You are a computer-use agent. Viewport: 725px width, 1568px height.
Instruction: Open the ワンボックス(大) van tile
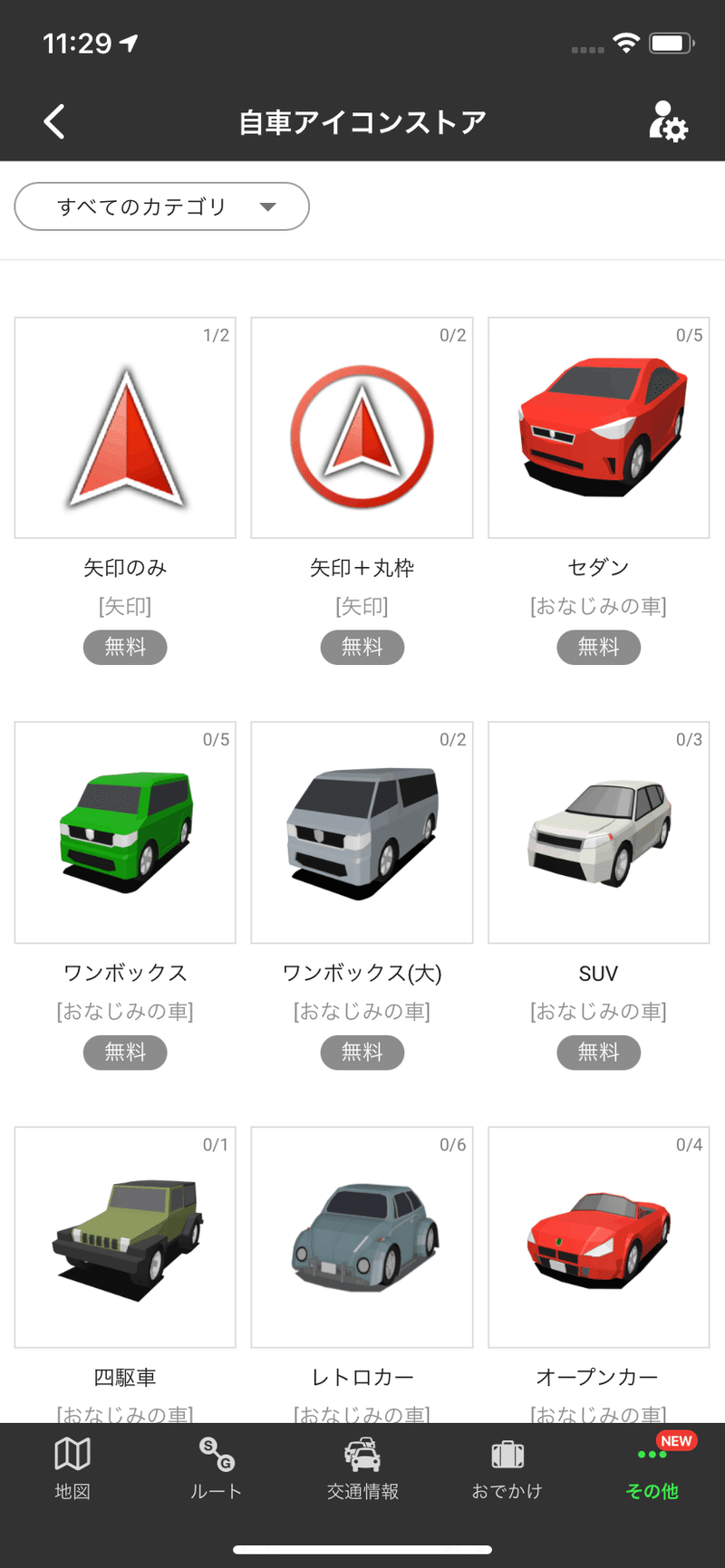362,832
